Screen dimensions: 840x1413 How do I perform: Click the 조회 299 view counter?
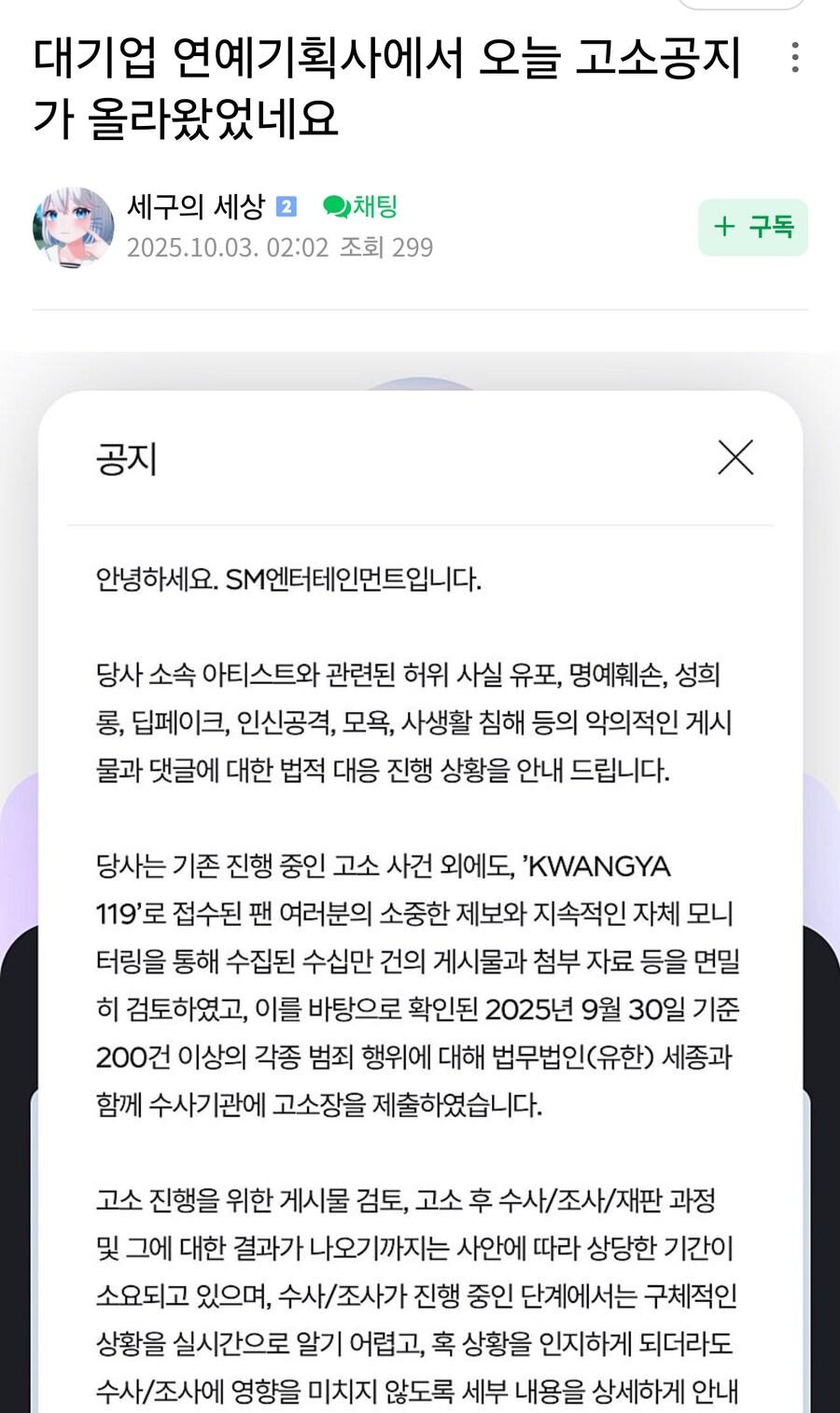tap(385, 247)
